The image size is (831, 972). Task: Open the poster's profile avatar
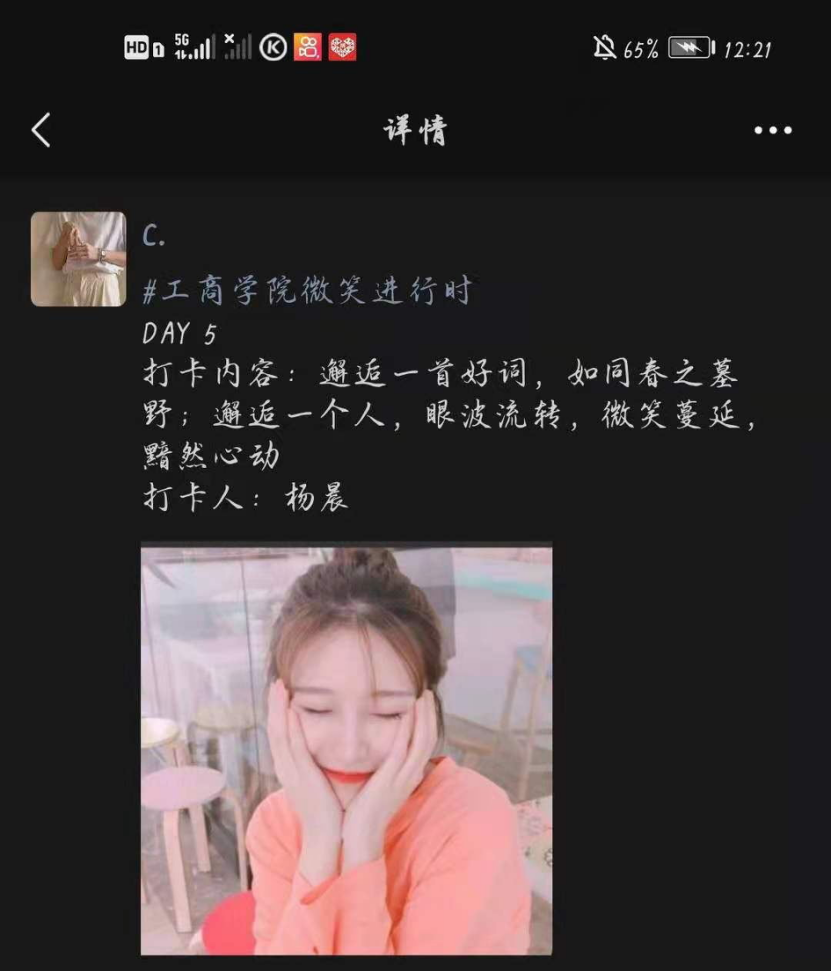point(78,259)
